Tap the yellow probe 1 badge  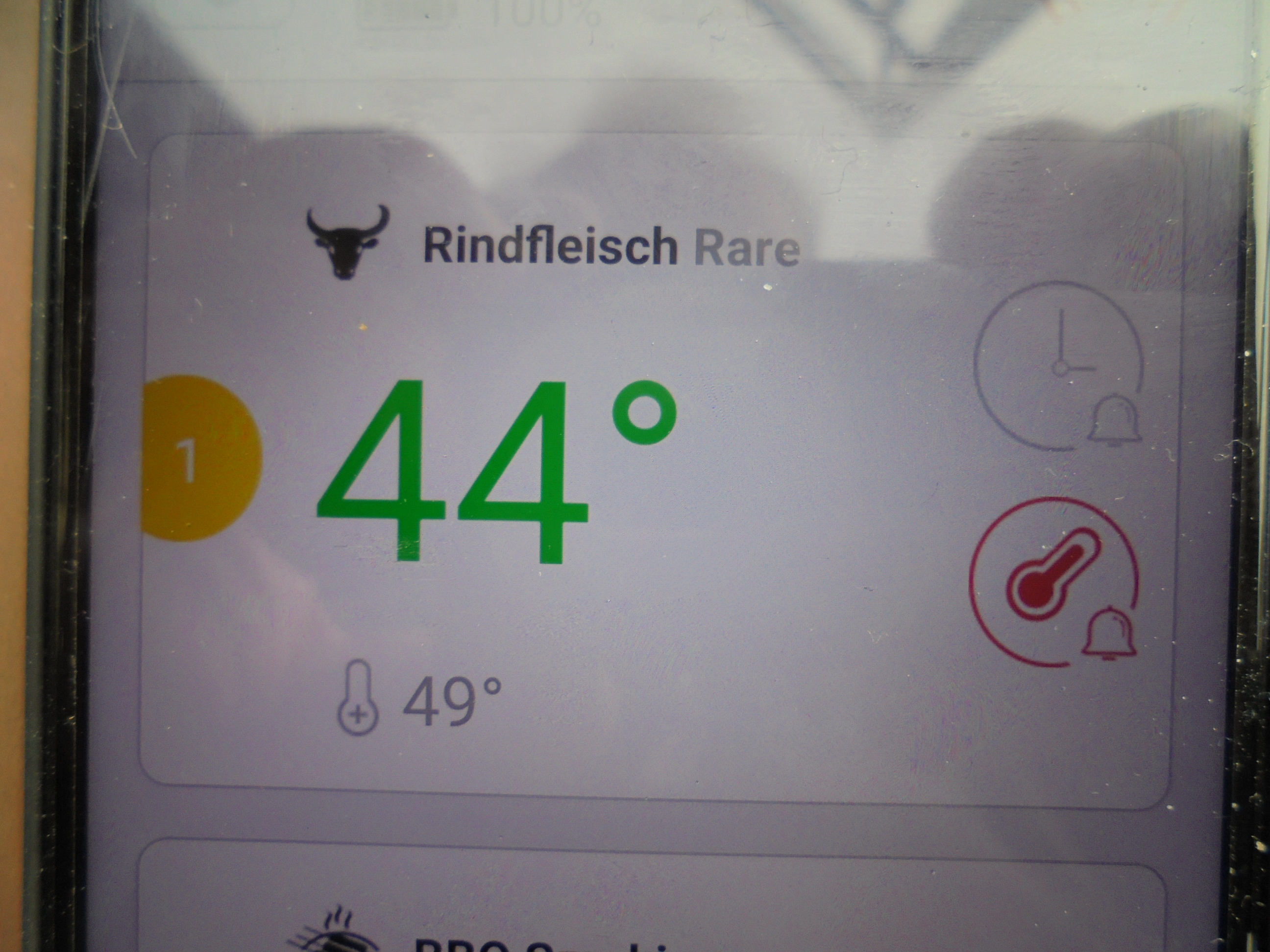202,459
